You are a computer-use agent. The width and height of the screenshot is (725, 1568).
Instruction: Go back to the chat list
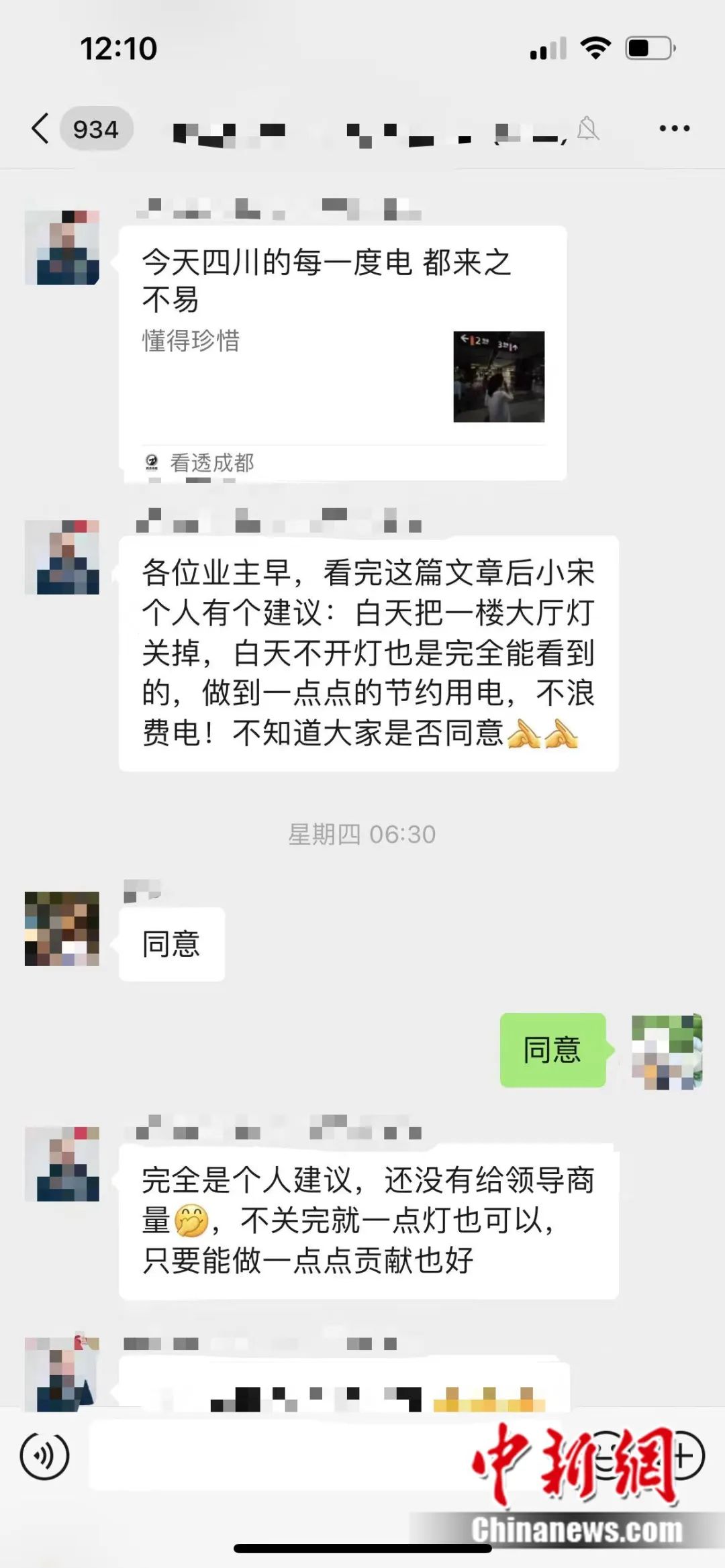[x=42, y=128]
